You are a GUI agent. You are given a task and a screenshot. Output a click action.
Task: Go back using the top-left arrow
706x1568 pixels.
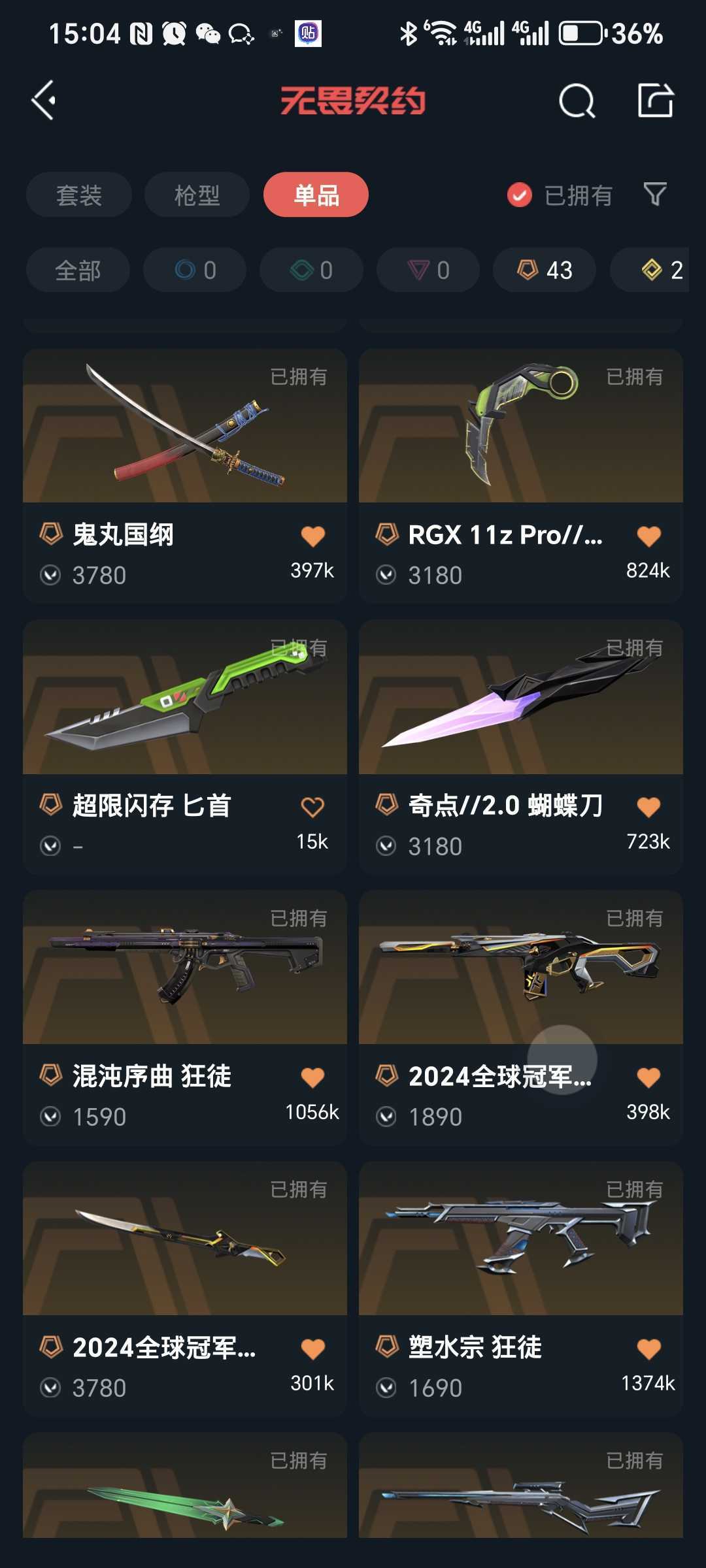(x=44, y=101)
